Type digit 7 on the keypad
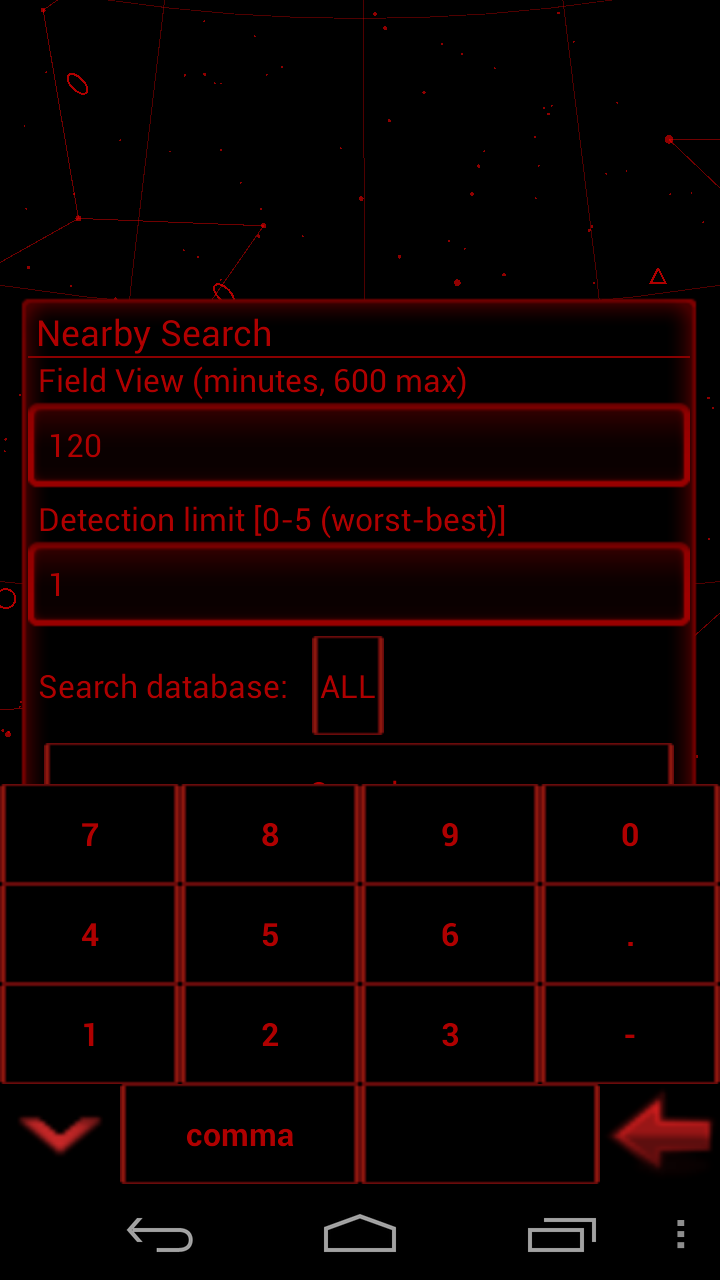The image size is (720, 1280). 90,835
